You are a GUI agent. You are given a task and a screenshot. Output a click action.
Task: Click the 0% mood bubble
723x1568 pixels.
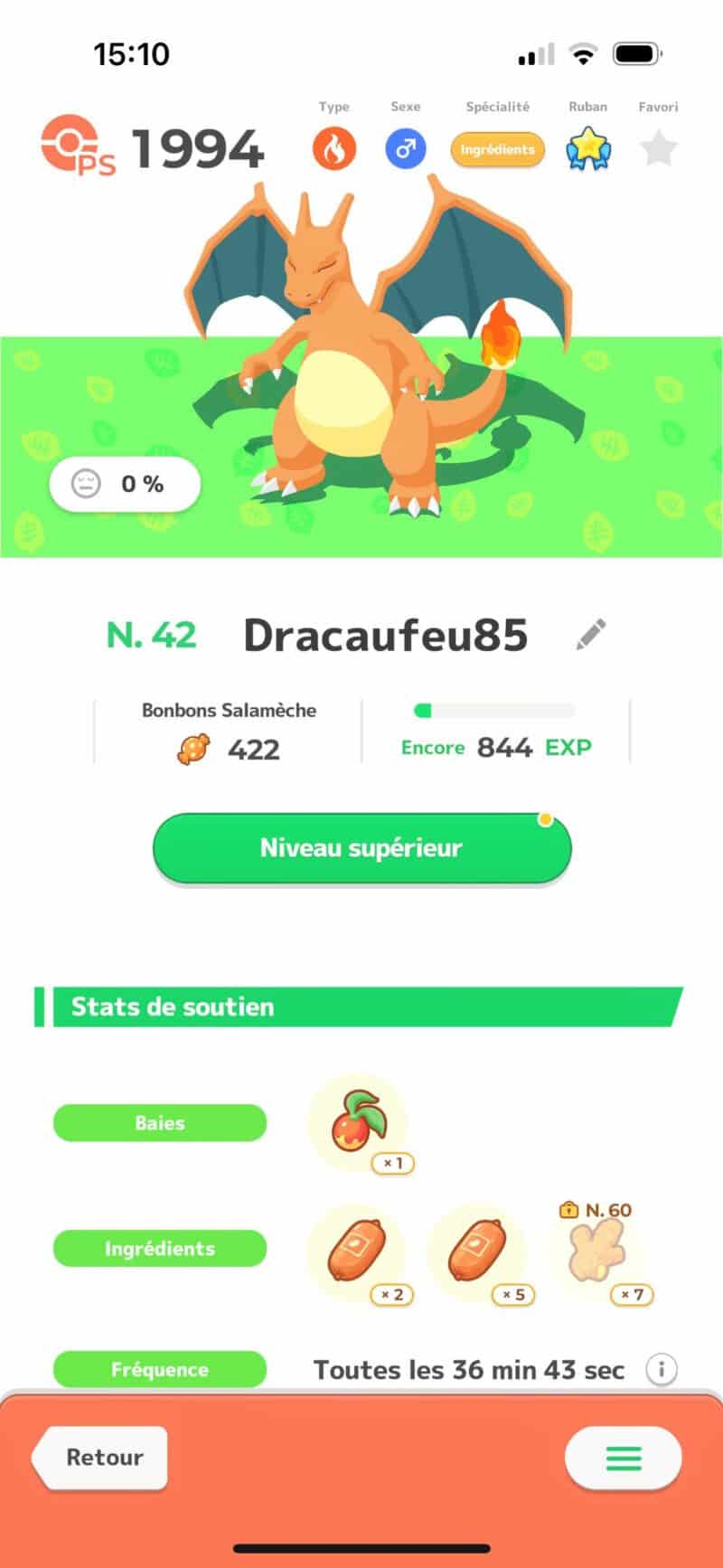pyautogui.click(x=124, y=484)
